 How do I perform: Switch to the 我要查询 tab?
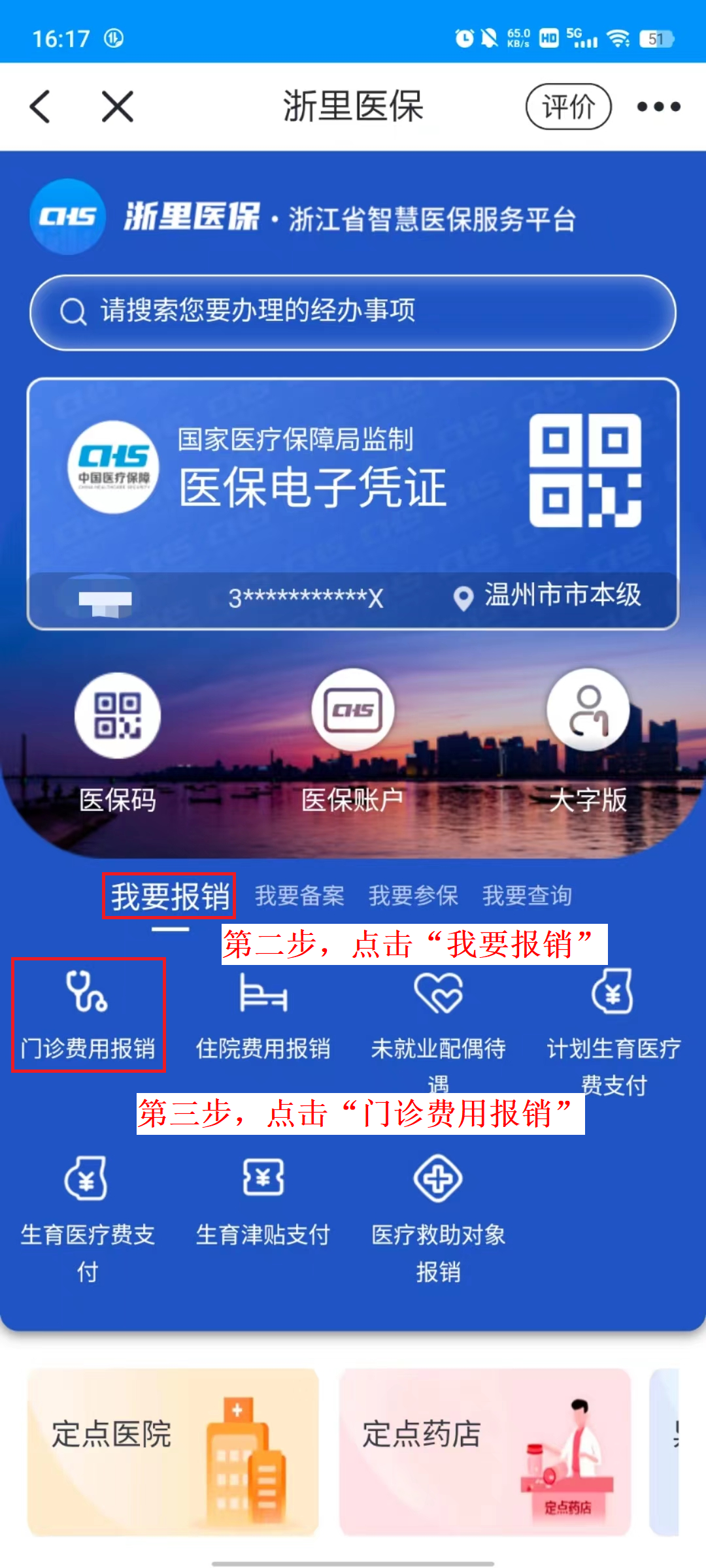click(x=527, y=896)
